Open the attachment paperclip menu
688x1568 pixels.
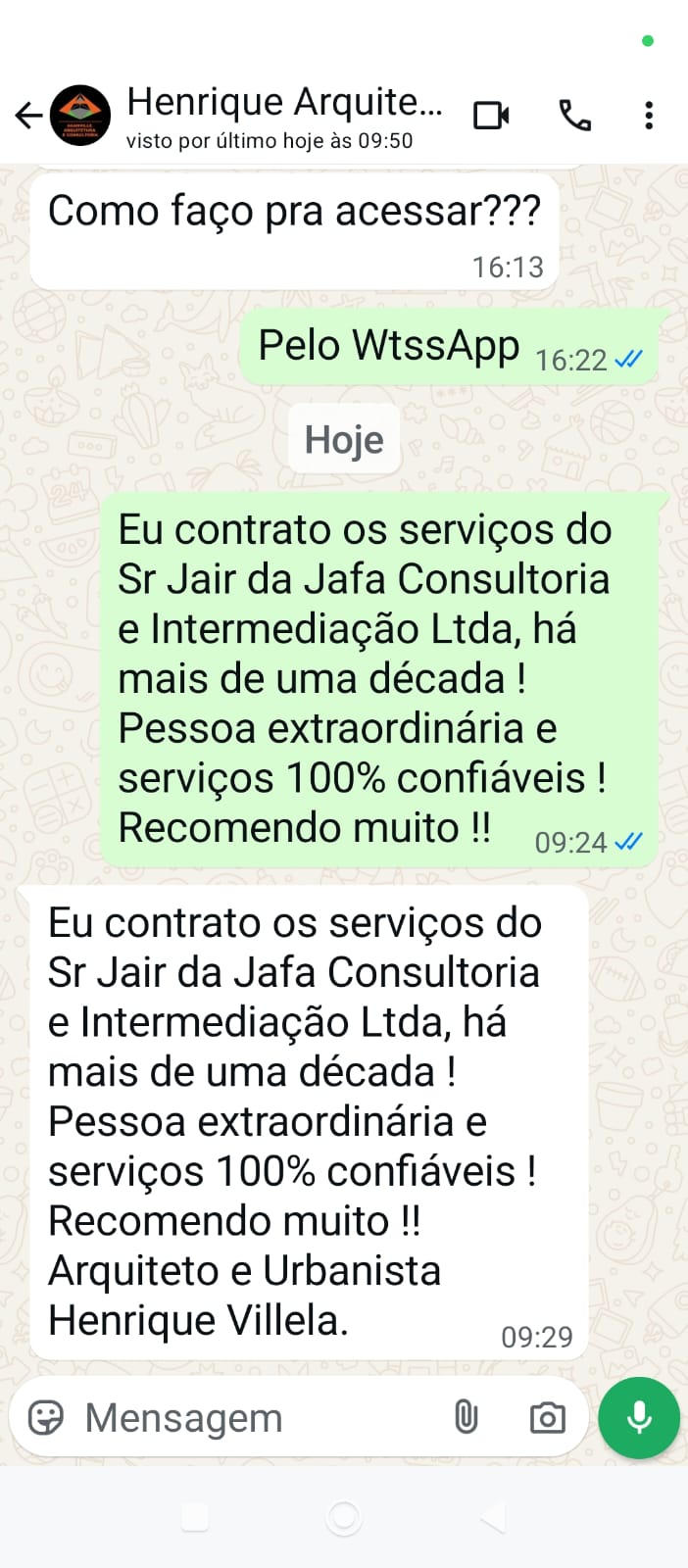pos(467,1417)
